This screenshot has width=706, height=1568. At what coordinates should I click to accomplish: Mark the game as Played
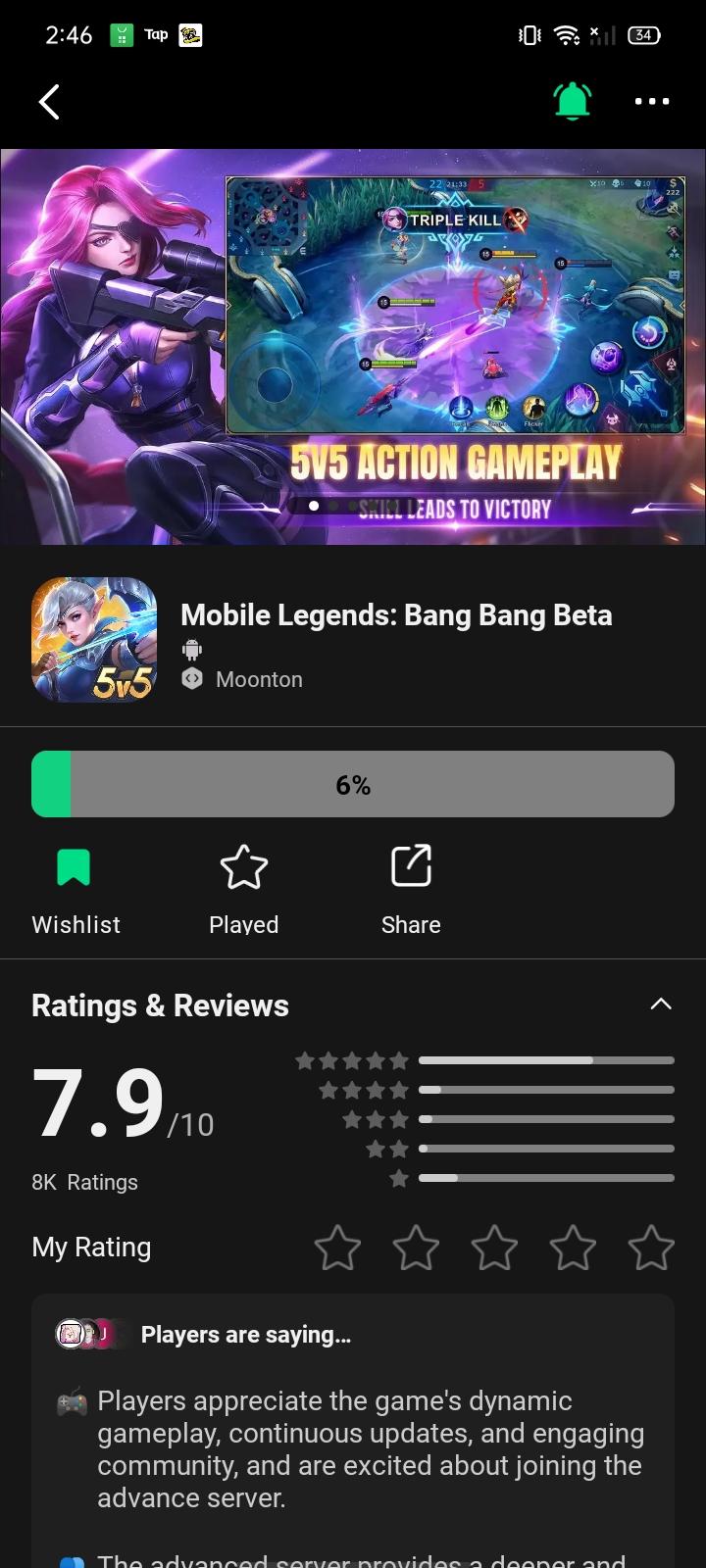(243, 888)
